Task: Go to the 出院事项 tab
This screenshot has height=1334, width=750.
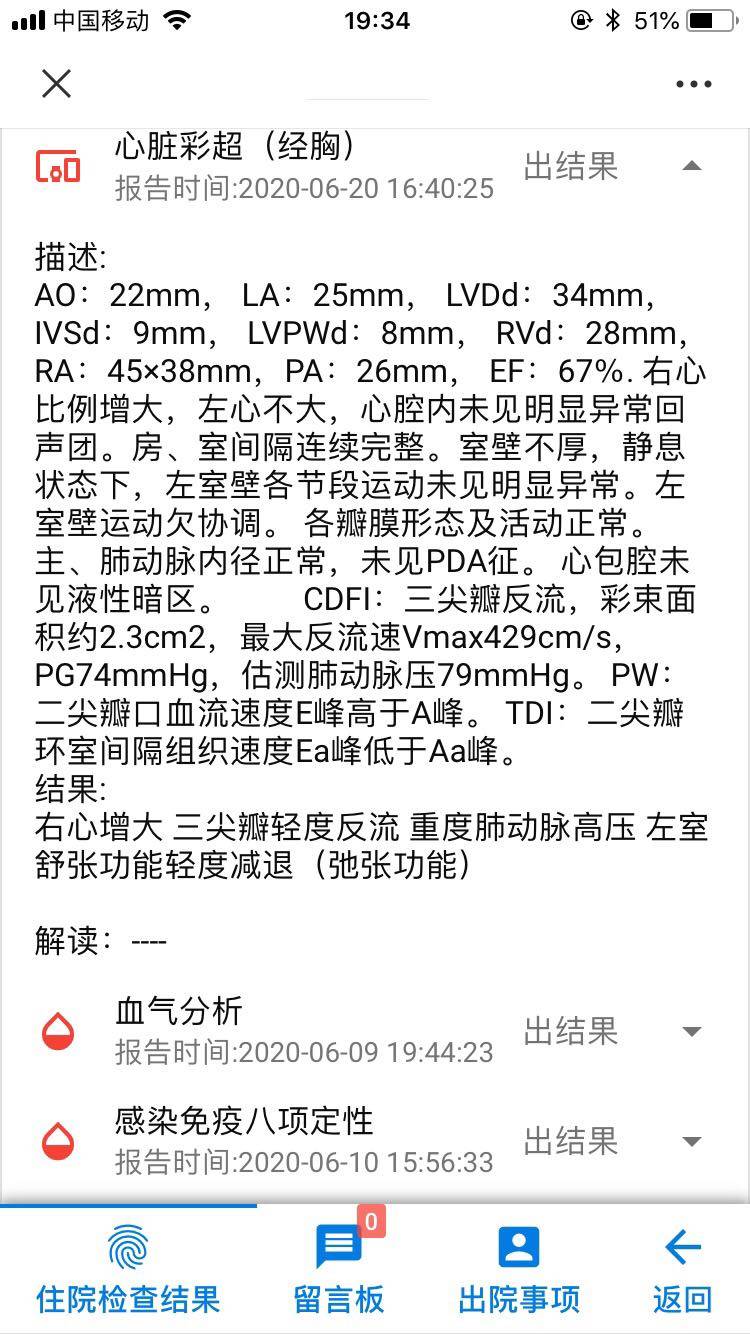Action: tap(519, 1270)
